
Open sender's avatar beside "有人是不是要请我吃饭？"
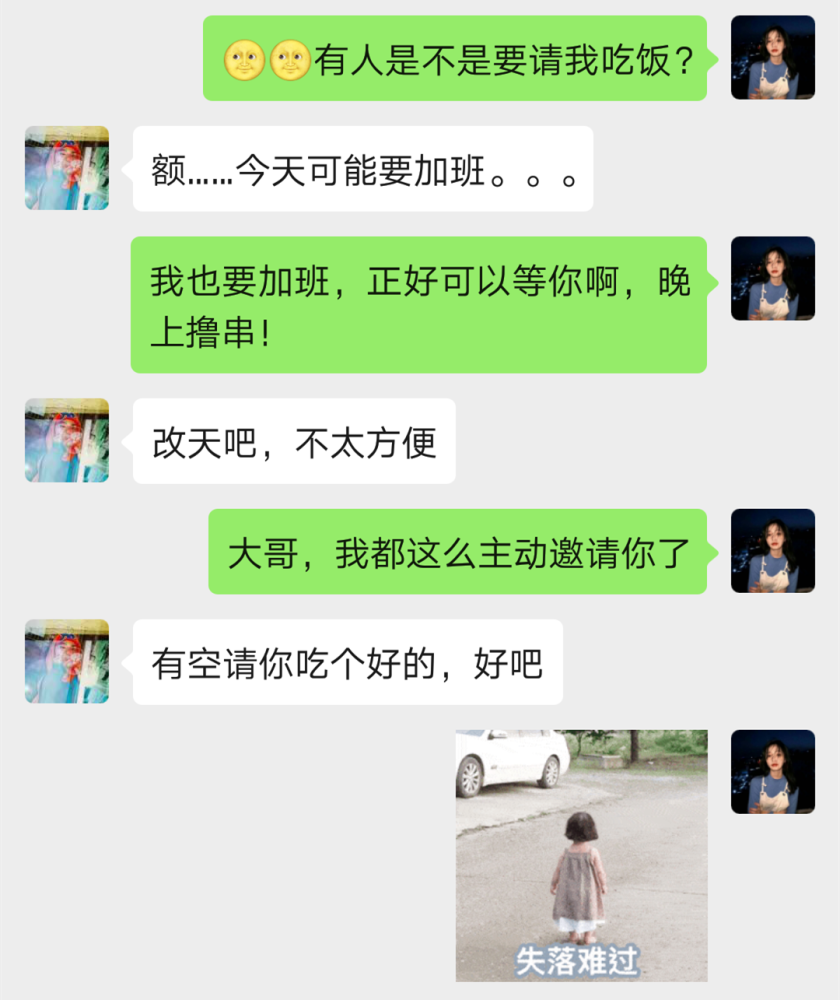[772, 58]
